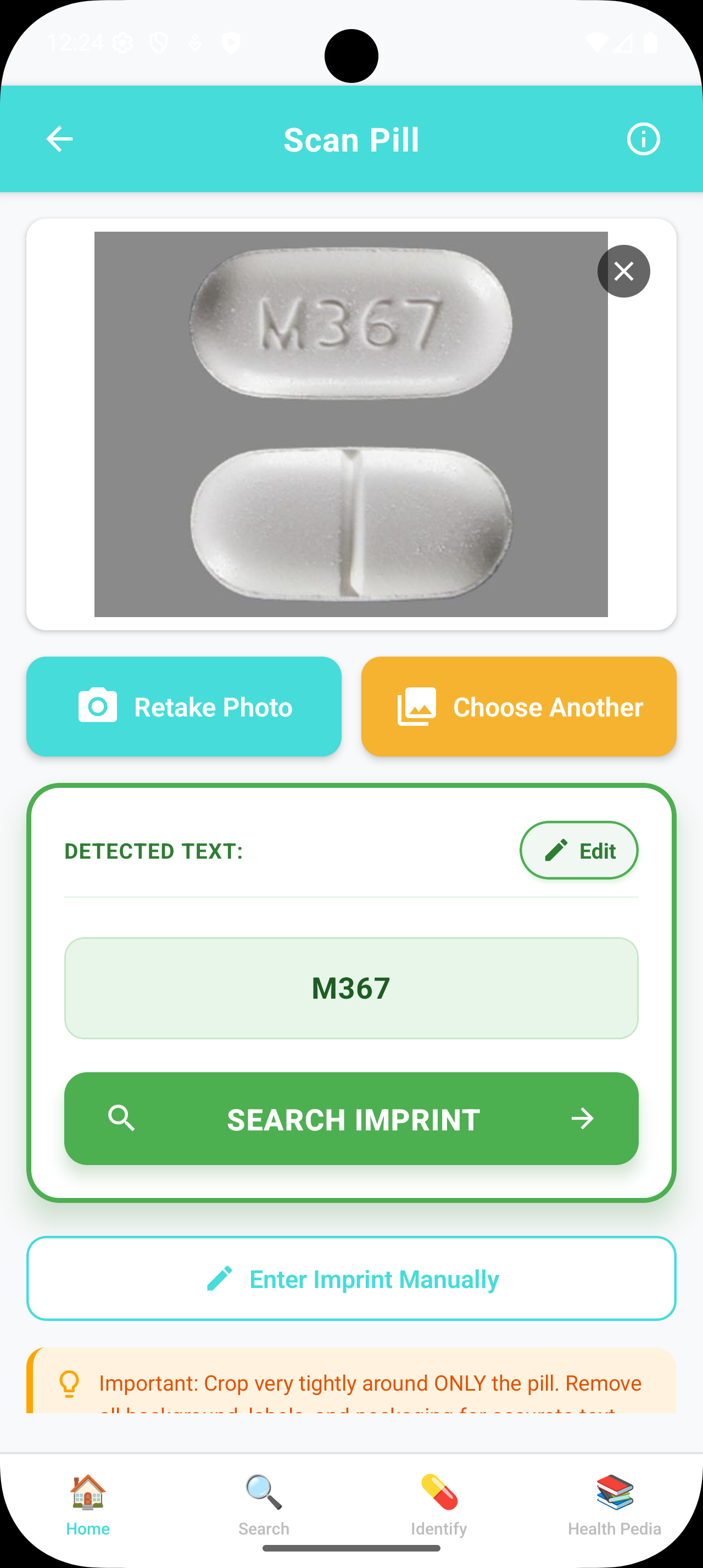Screen dimensions: 703x1568
Task: Dismiss the pill photo with the X
Action: click(623, 271)
